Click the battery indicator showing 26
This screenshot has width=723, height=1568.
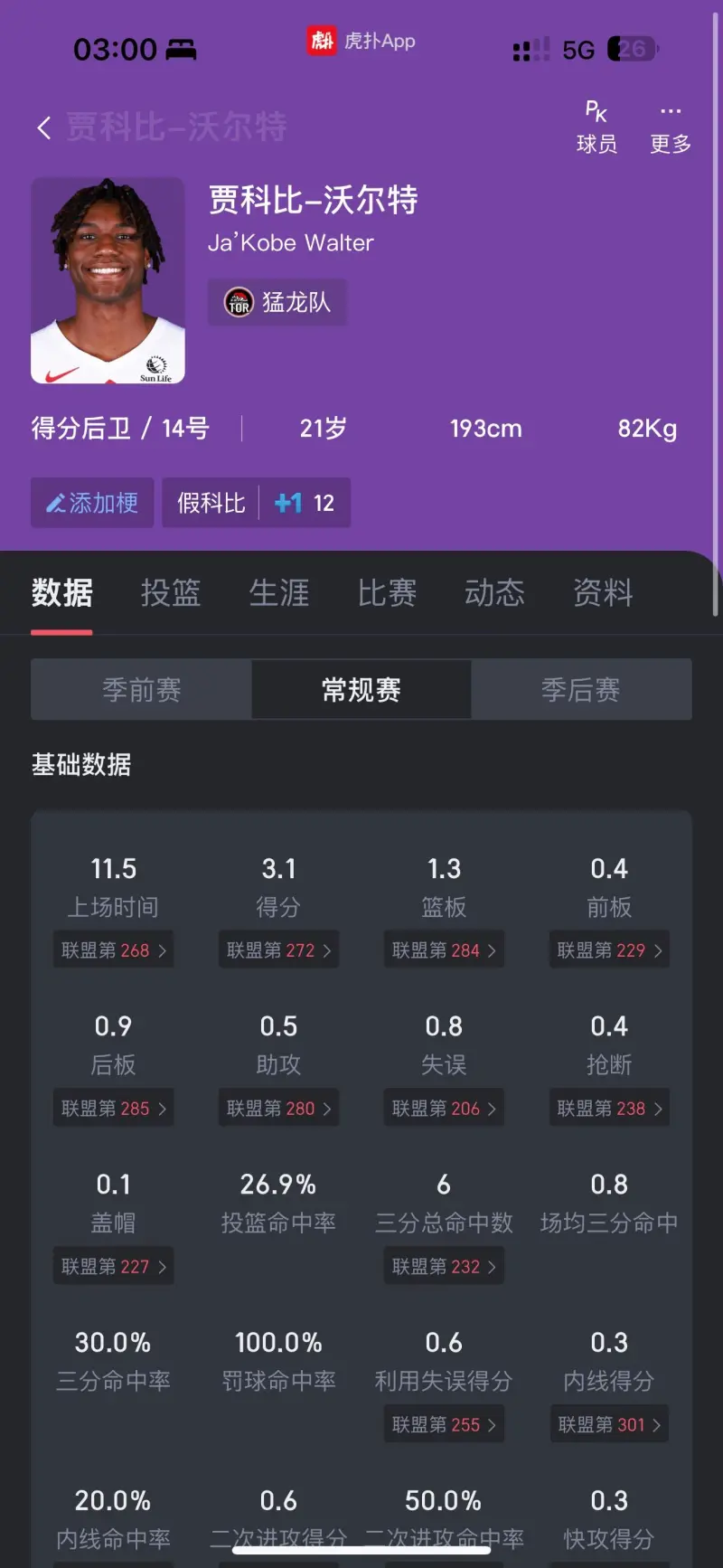pyautogui.click(x=633, y=48)
